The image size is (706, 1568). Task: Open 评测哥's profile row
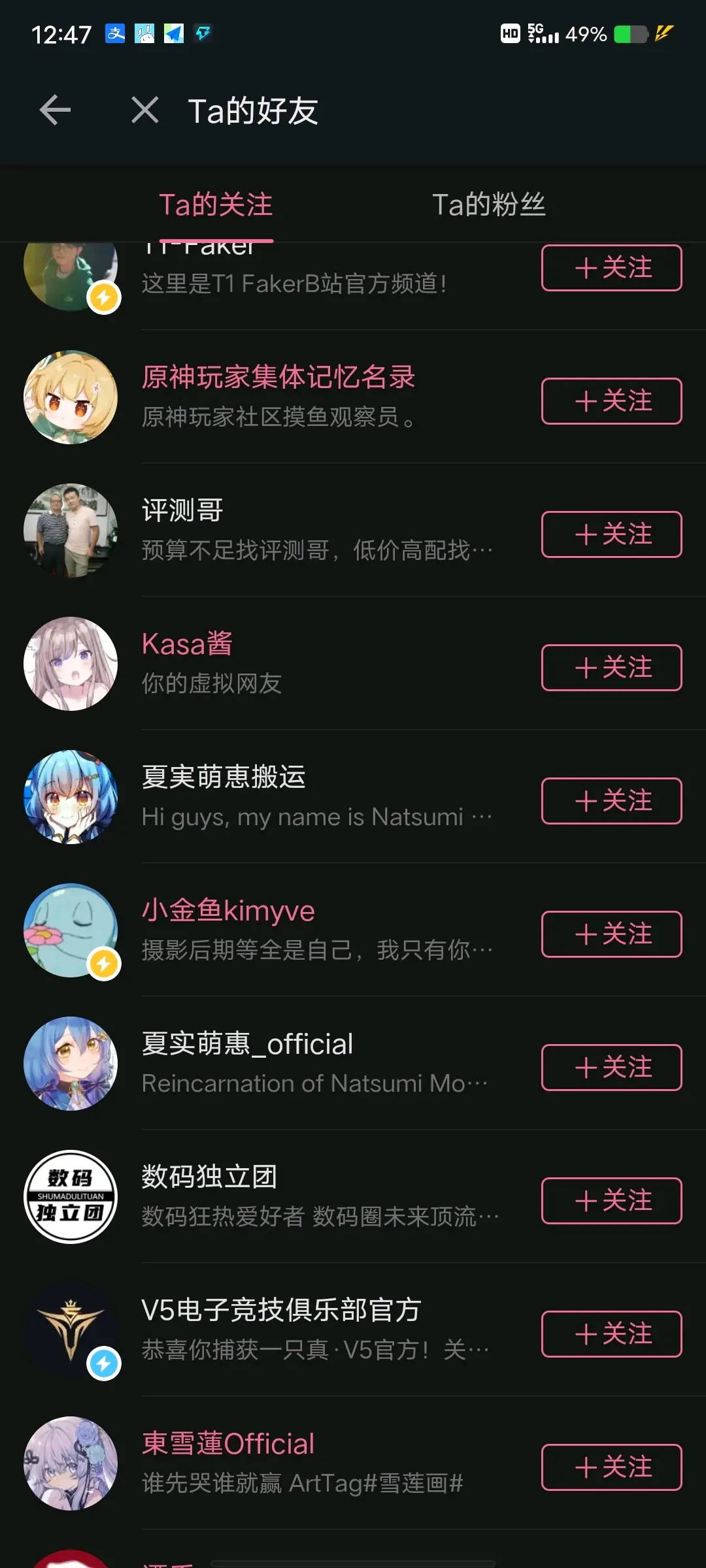tap(314, 529)
